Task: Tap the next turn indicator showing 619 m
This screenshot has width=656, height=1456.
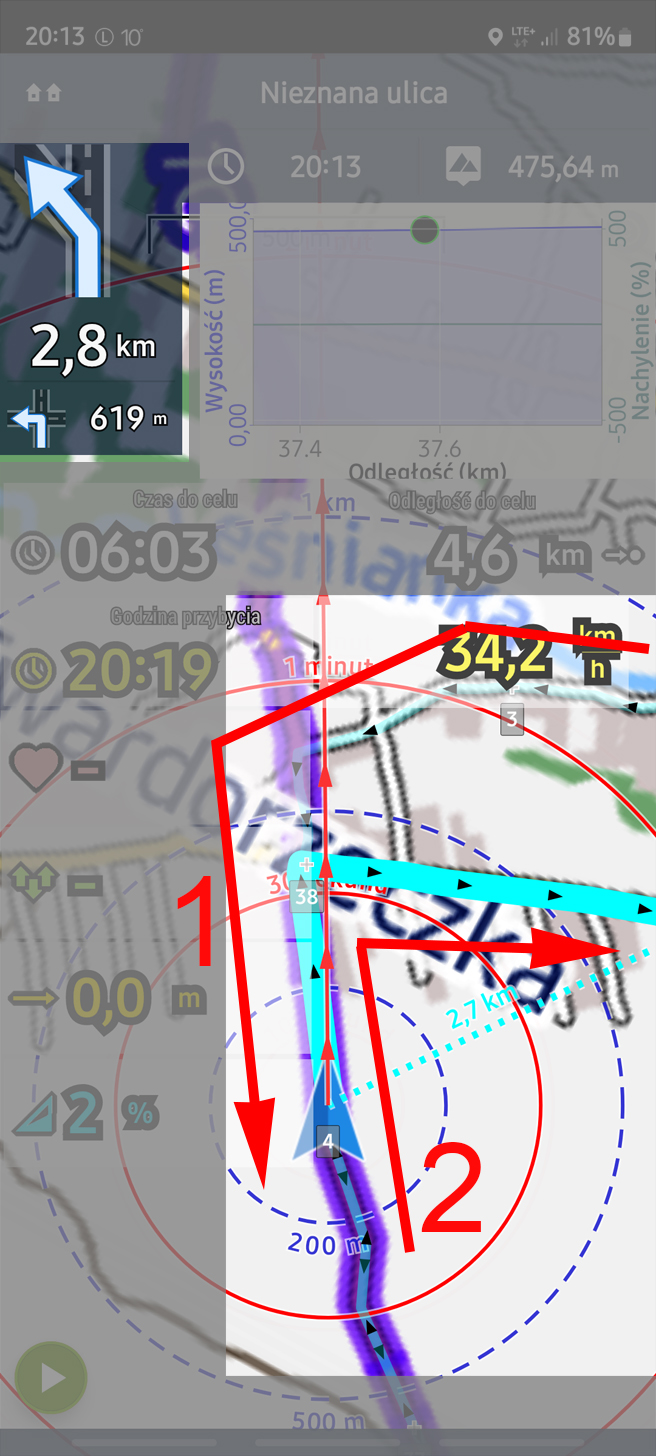Action: click(x=92, y=418)
